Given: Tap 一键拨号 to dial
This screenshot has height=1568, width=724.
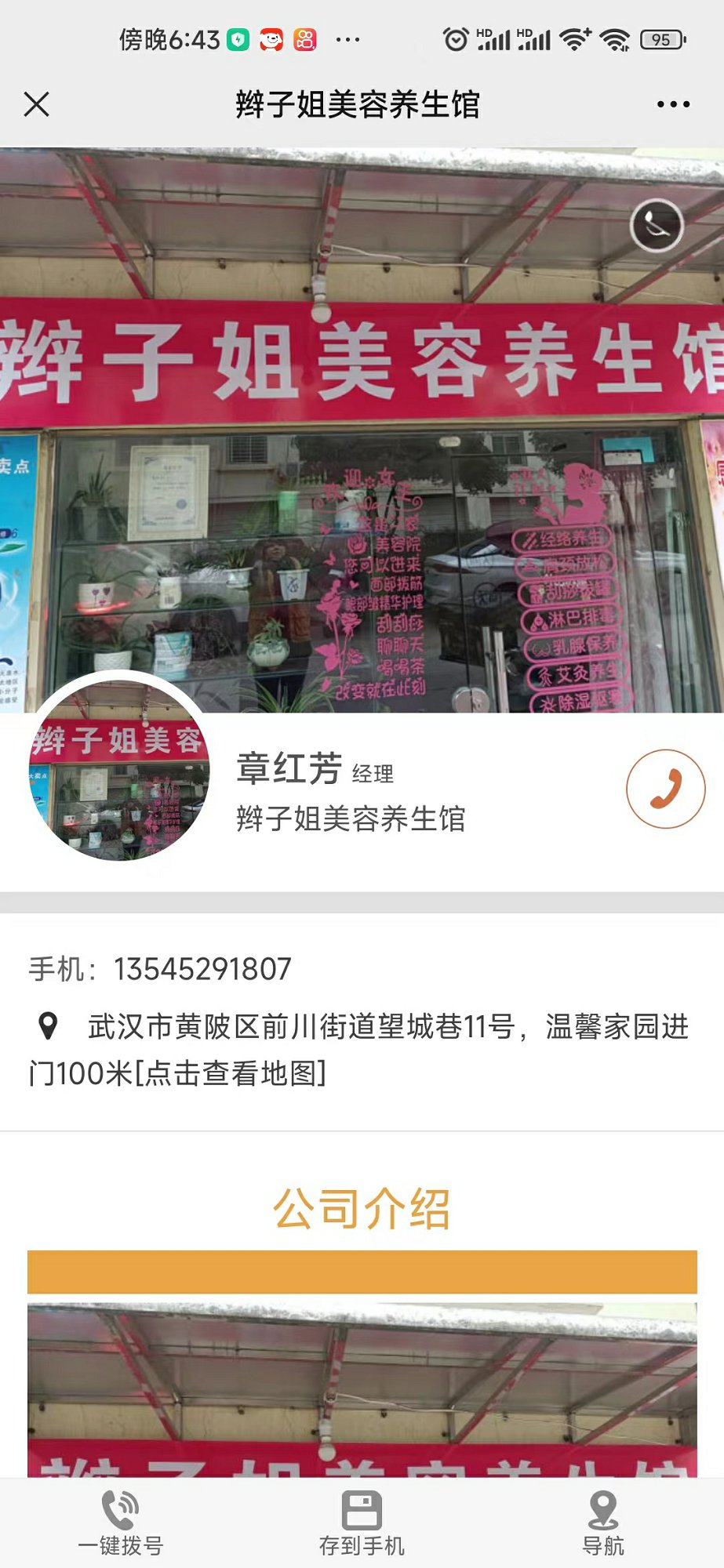Looking at the screenshot, I should 120,1523.
